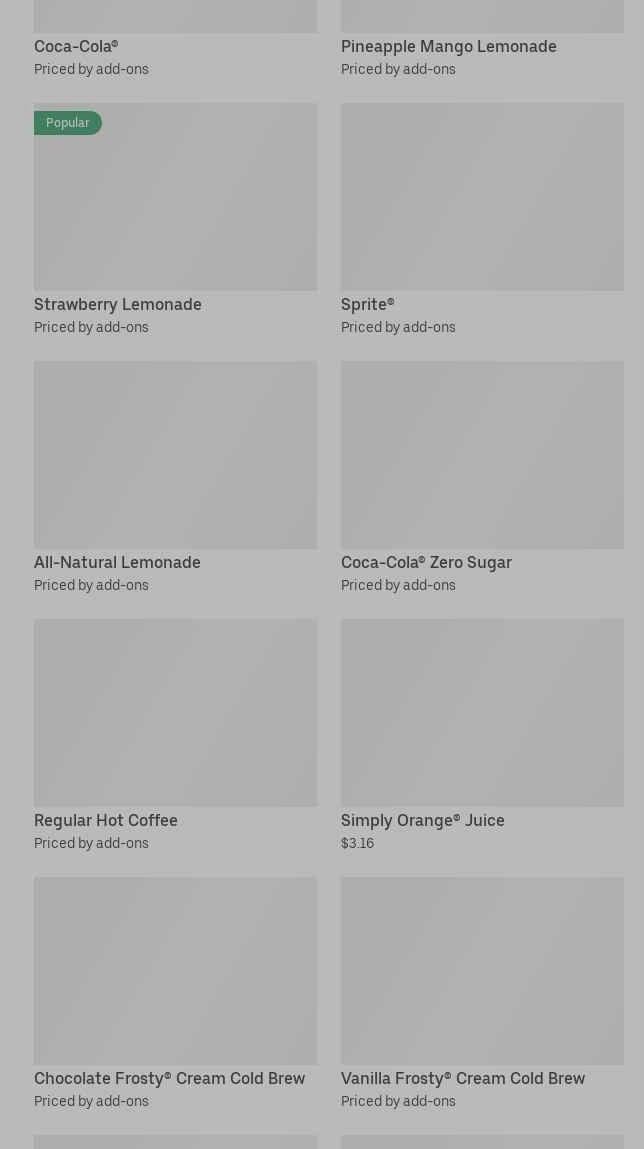Screen dimensions: 644x1149
Task: Open the Coca-Cola item
Action: tap(175, 39)
